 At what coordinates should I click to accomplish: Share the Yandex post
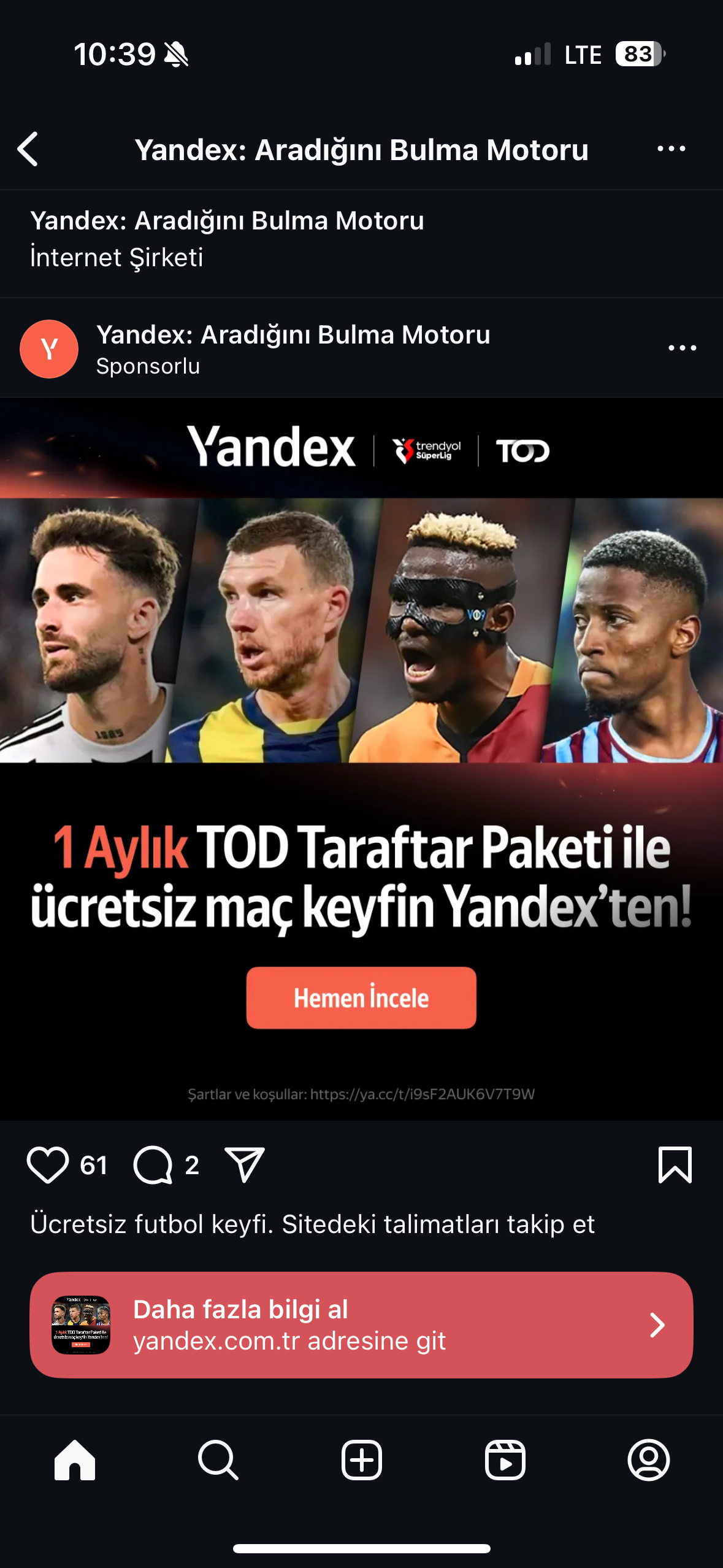tap(245, 1164)
